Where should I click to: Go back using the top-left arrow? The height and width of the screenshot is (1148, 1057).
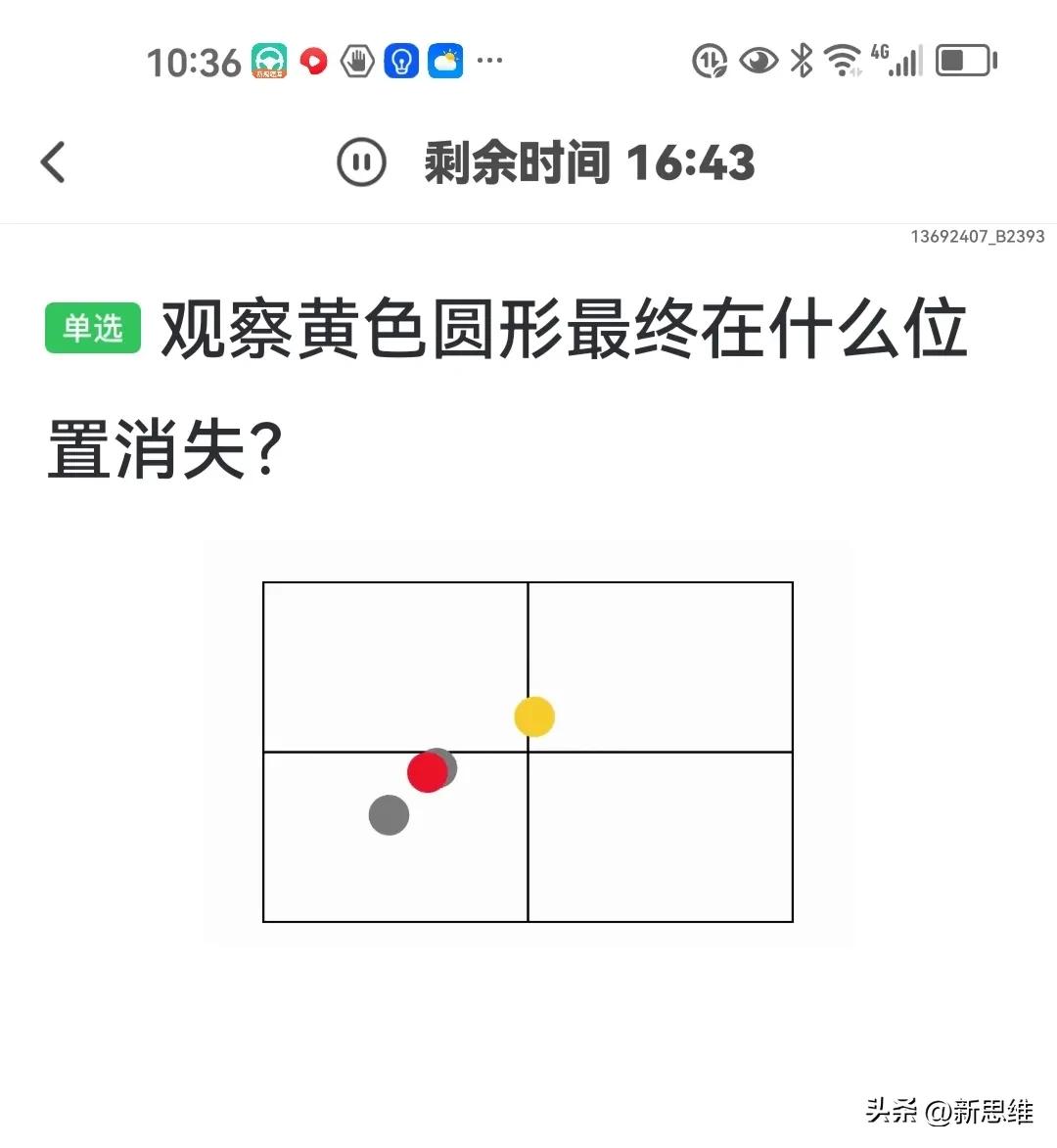[54, 161]
